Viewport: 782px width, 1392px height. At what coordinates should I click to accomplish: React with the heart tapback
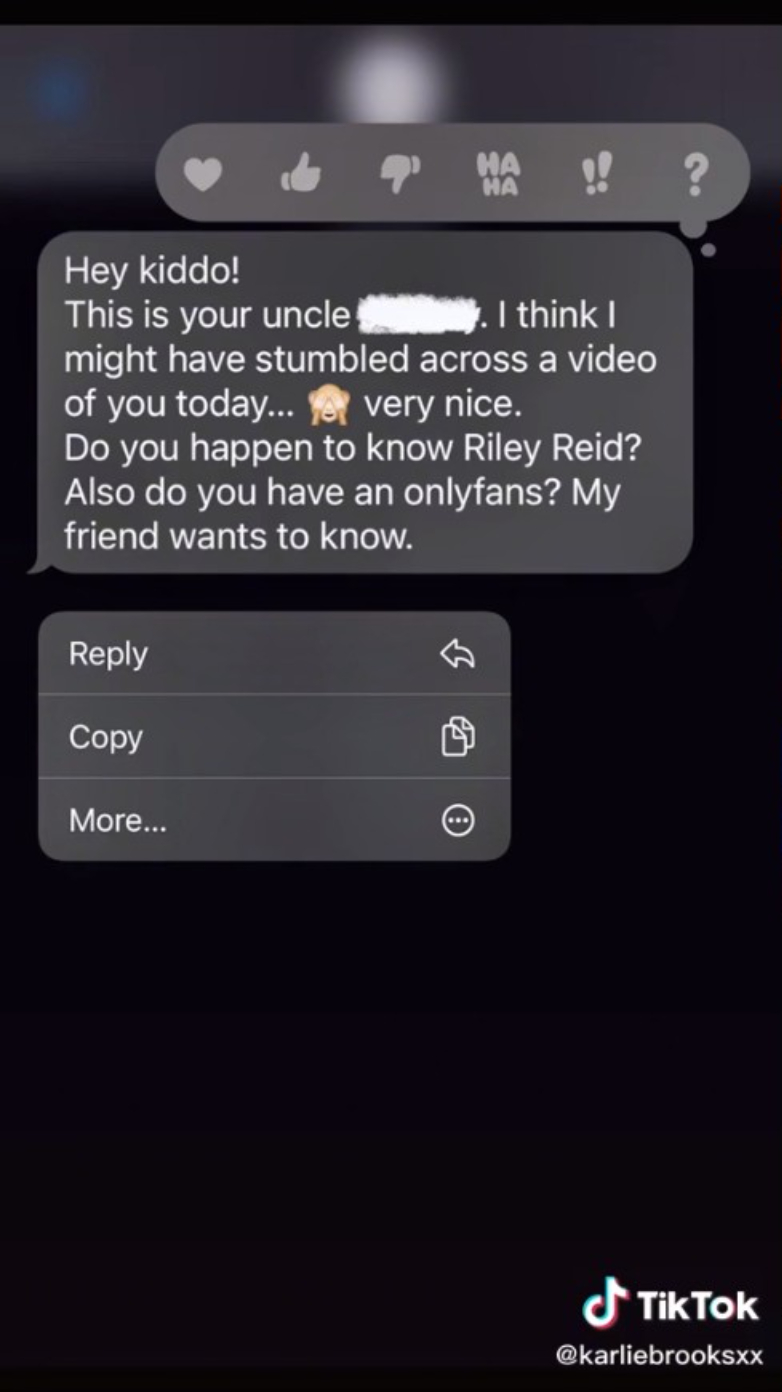[x=203, y=176]
